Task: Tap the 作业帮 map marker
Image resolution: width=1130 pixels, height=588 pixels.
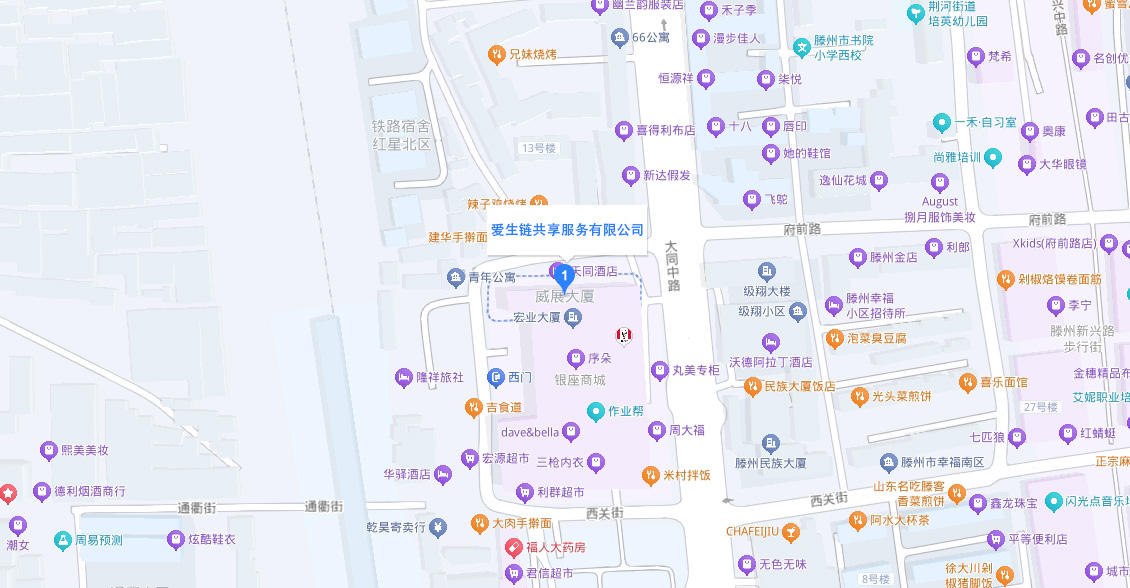Action: pos(596,410)
